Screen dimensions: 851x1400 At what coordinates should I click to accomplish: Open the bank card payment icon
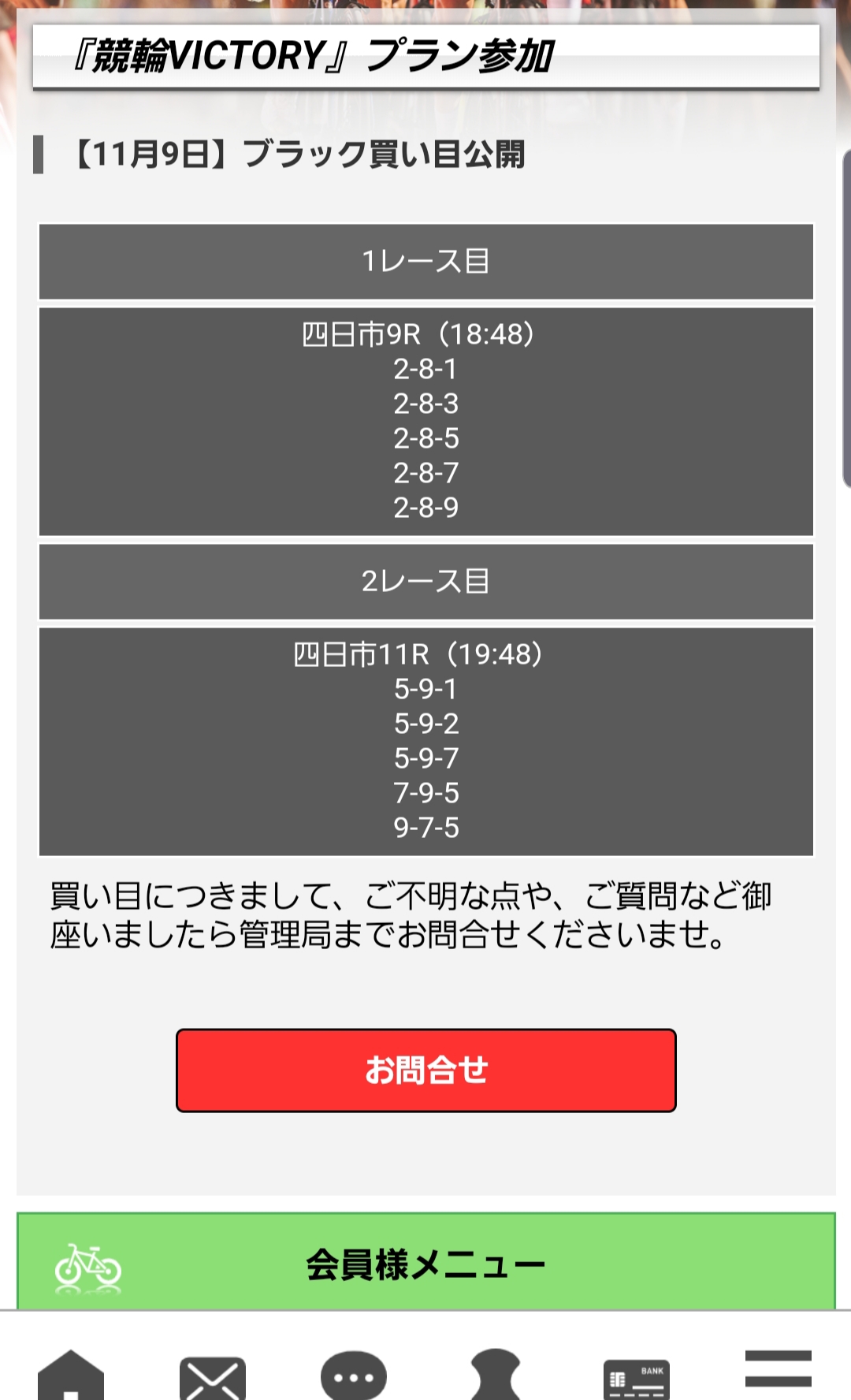coord(637,1379)
